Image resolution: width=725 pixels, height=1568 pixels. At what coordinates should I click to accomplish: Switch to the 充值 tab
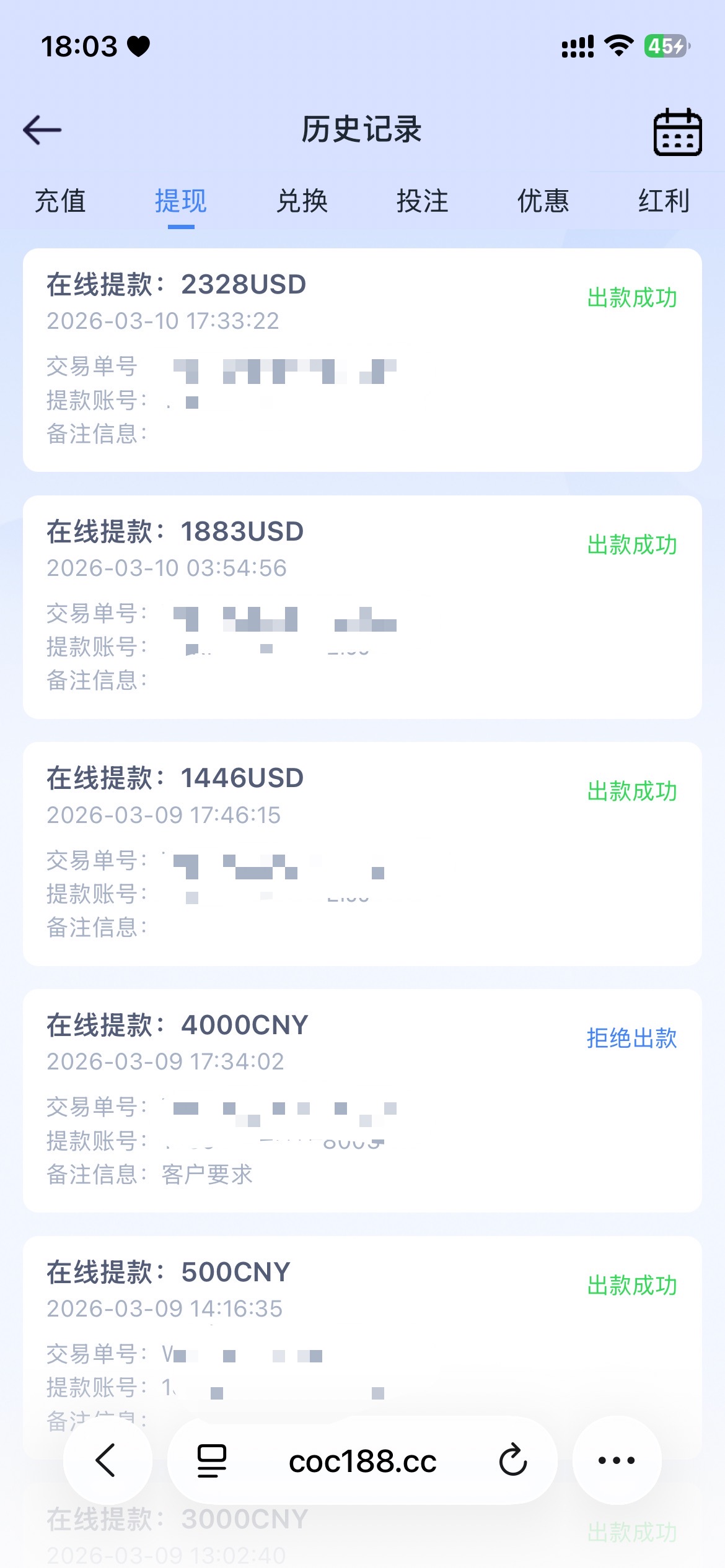(x=60, y=201)
